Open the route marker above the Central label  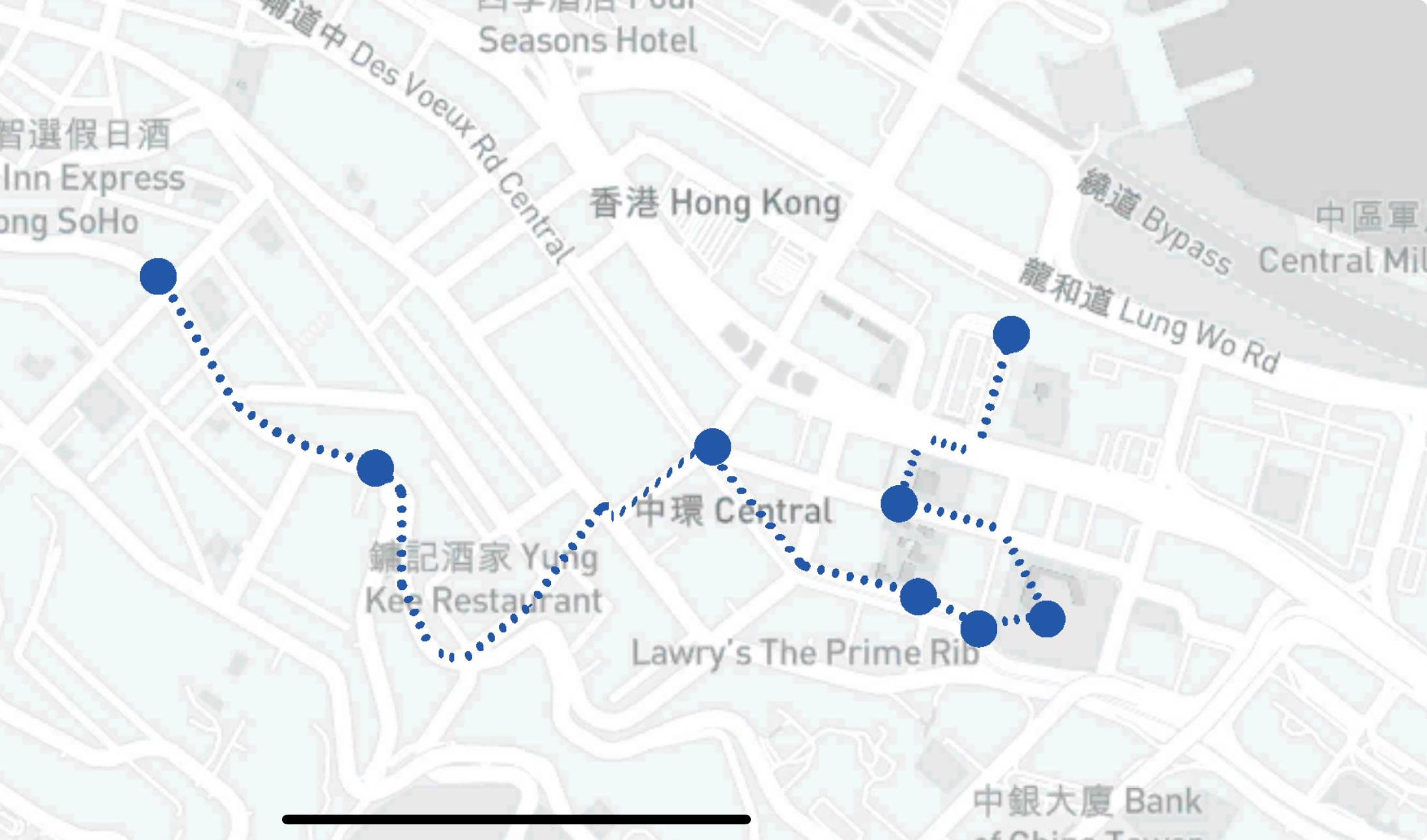(712, 447)
